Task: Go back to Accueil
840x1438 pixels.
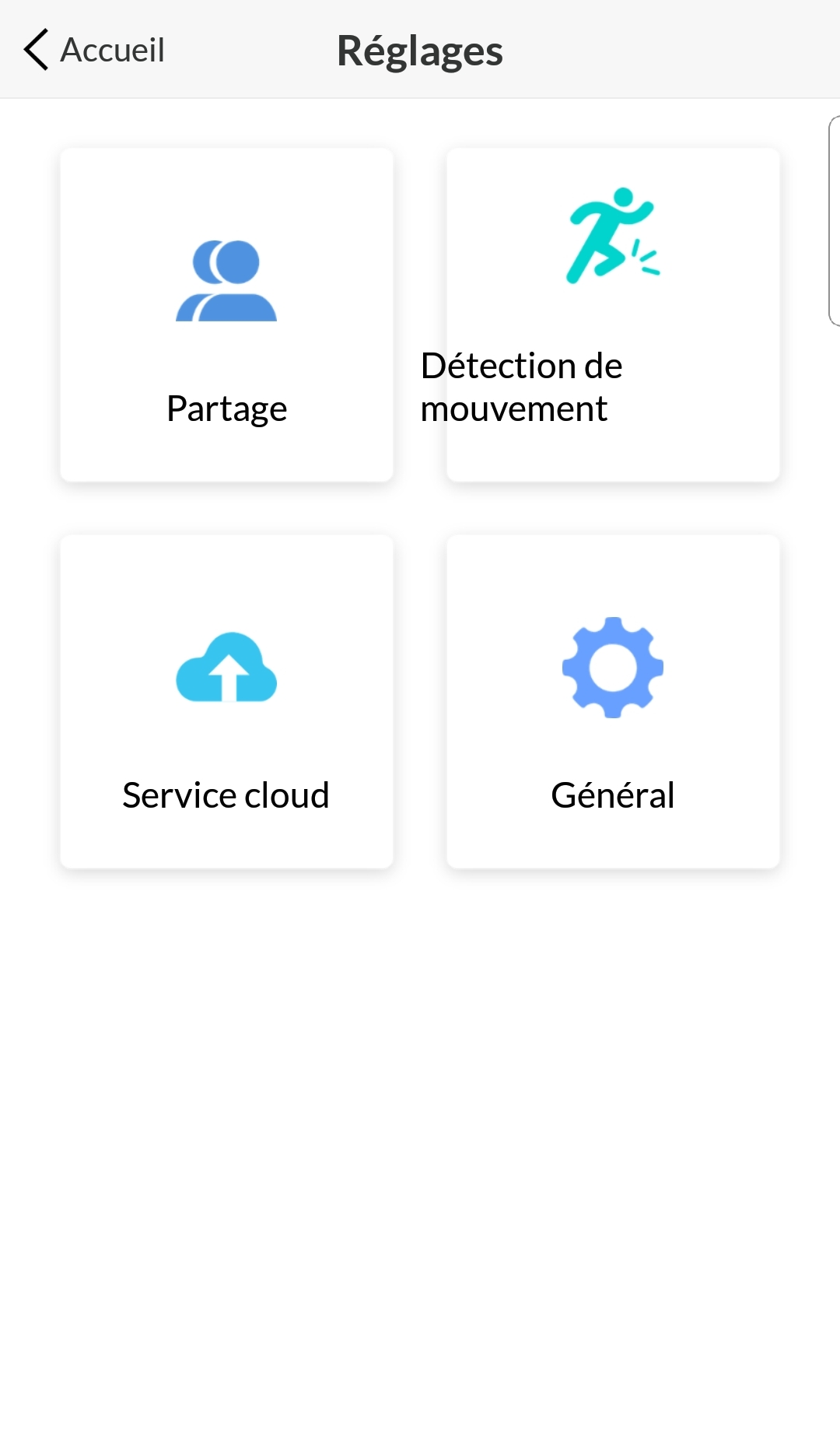Action: [94, 50]
